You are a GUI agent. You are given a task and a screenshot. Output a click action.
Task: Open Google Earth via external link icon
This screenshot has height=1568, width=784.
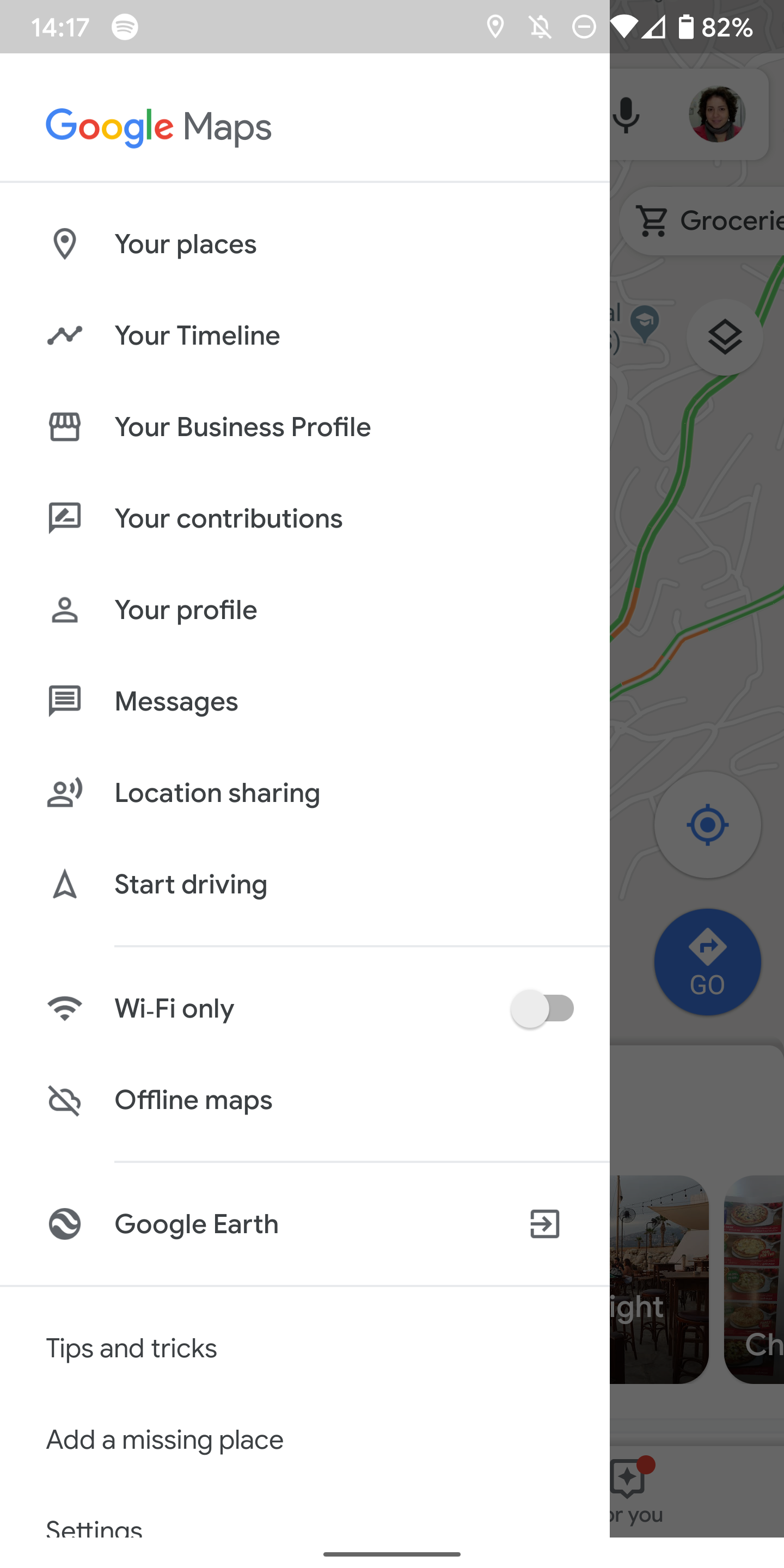542,1224
